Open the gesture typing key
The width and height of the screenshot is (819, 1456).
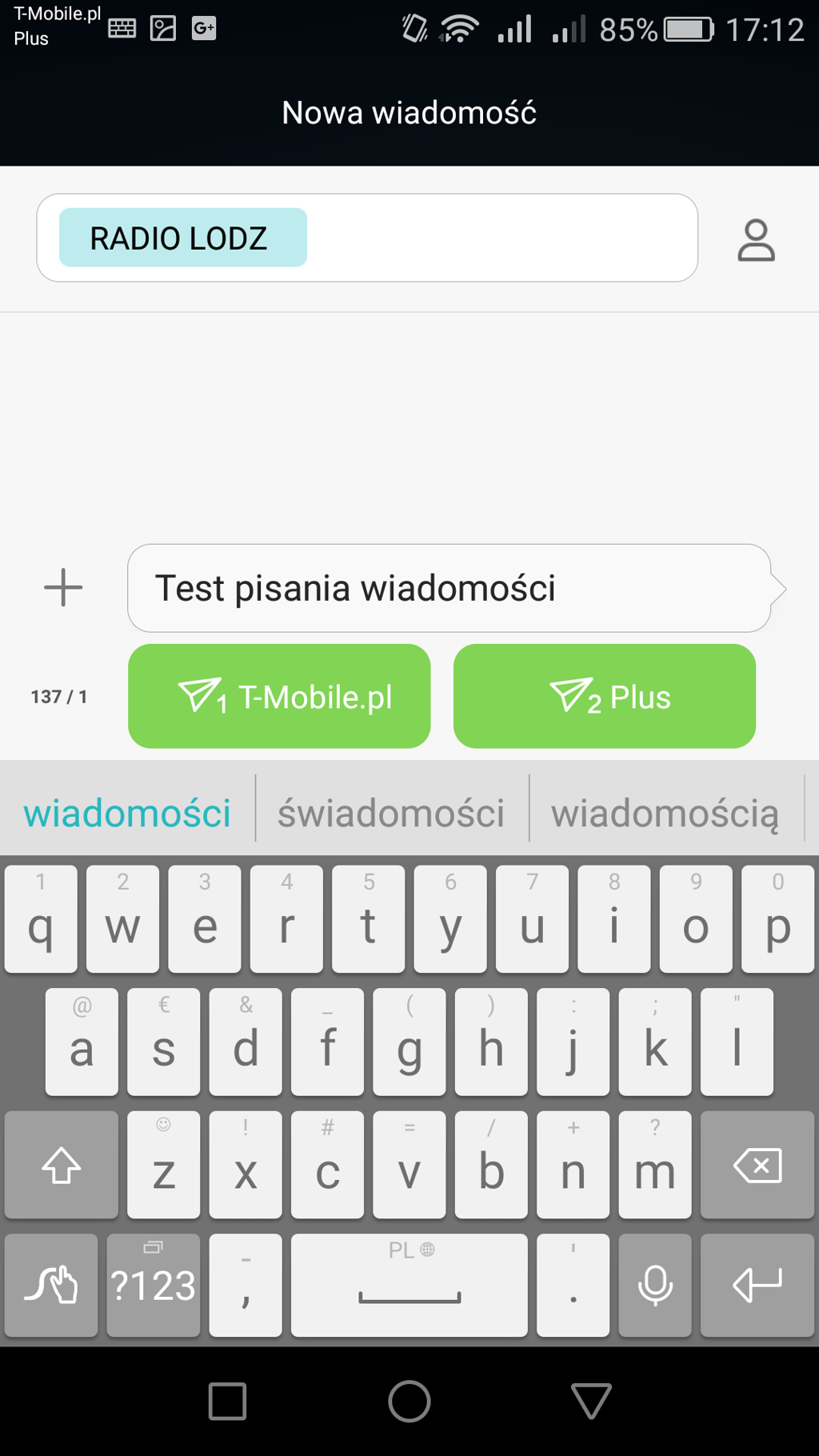(51, 1286)
